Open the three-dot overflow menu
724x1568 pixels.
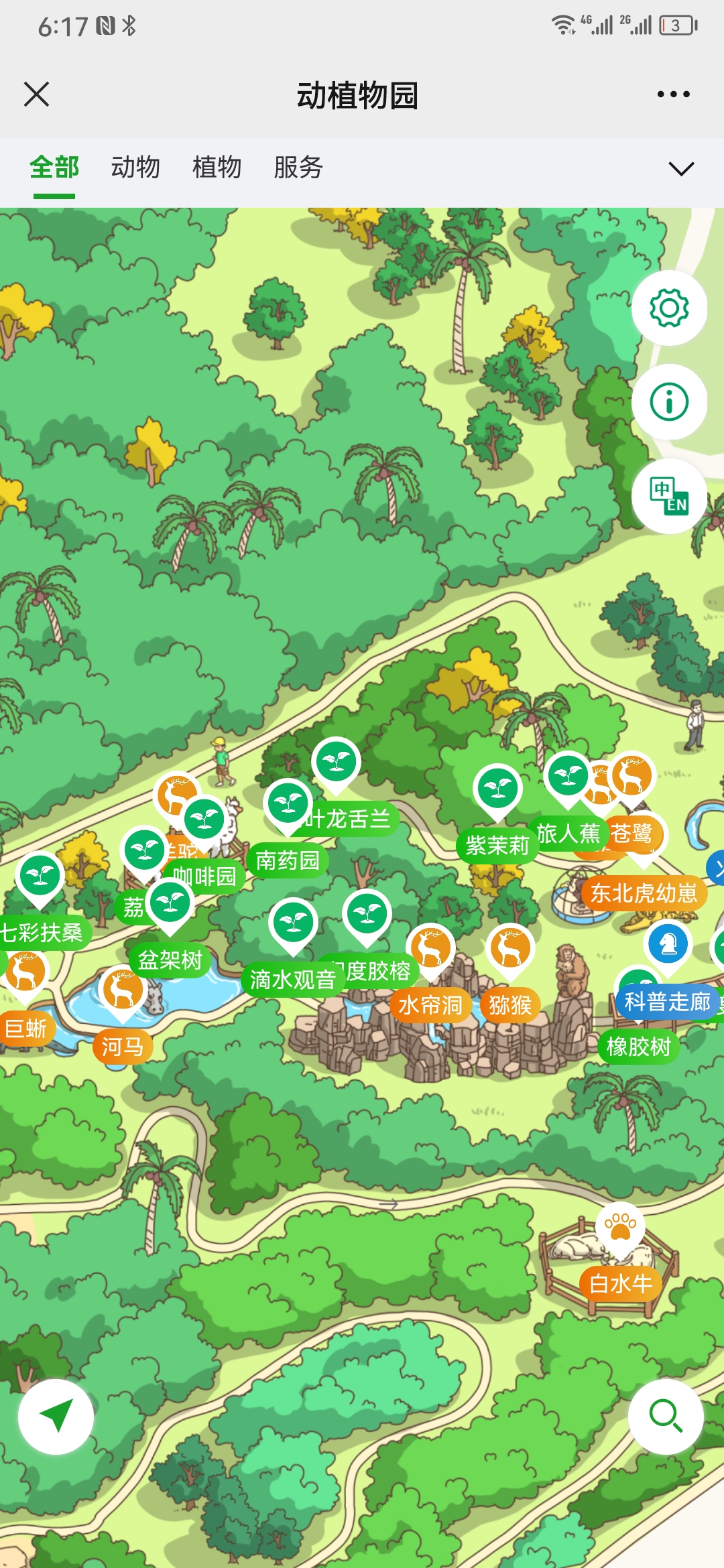tap(673, 94)
